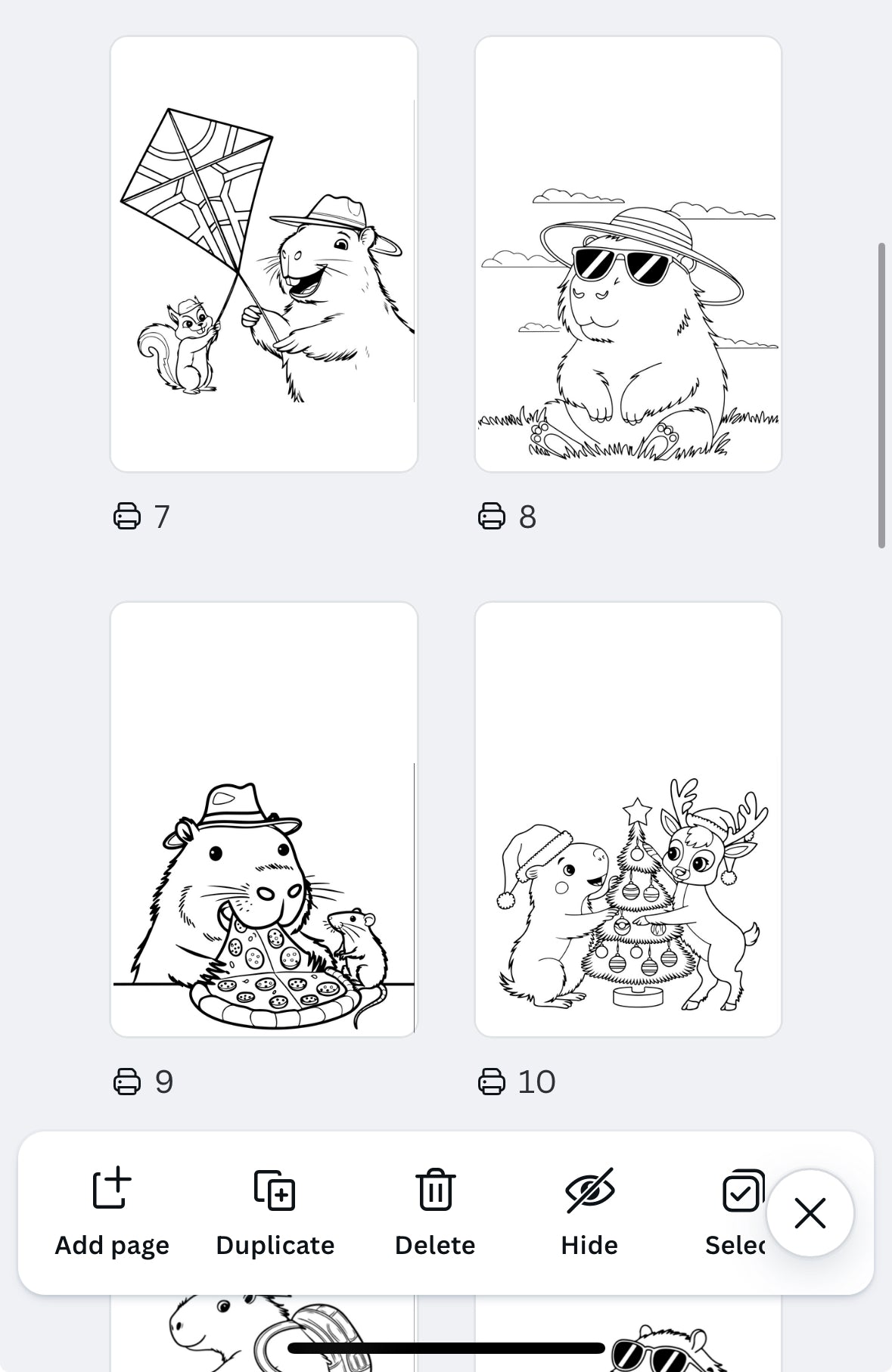Open page 7 with the kite drawing
892x1372 pixels.
point(264,254)
